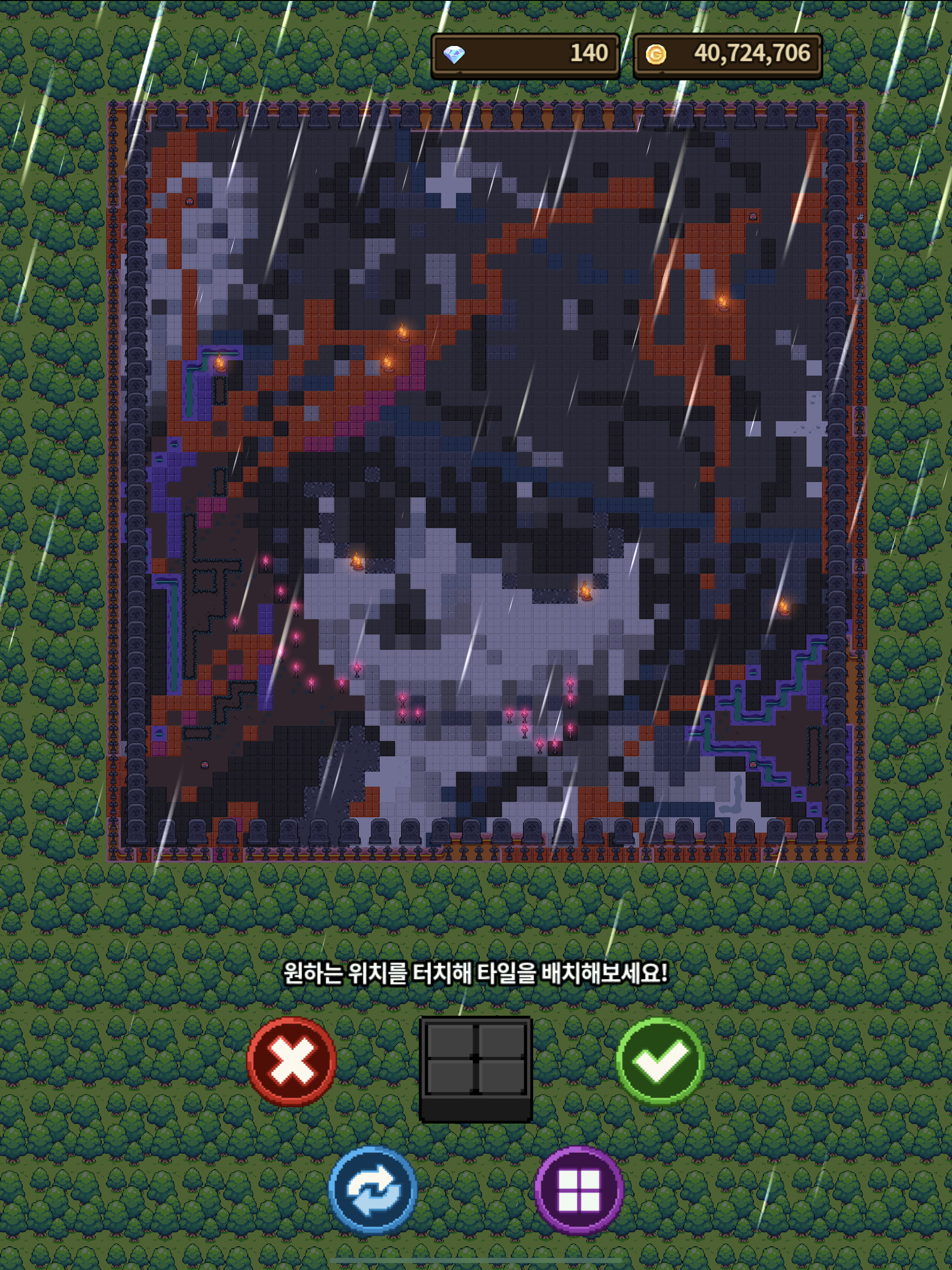Tap the blue rotate arrows button
Screen dimensions: 952x1270
373,1190
